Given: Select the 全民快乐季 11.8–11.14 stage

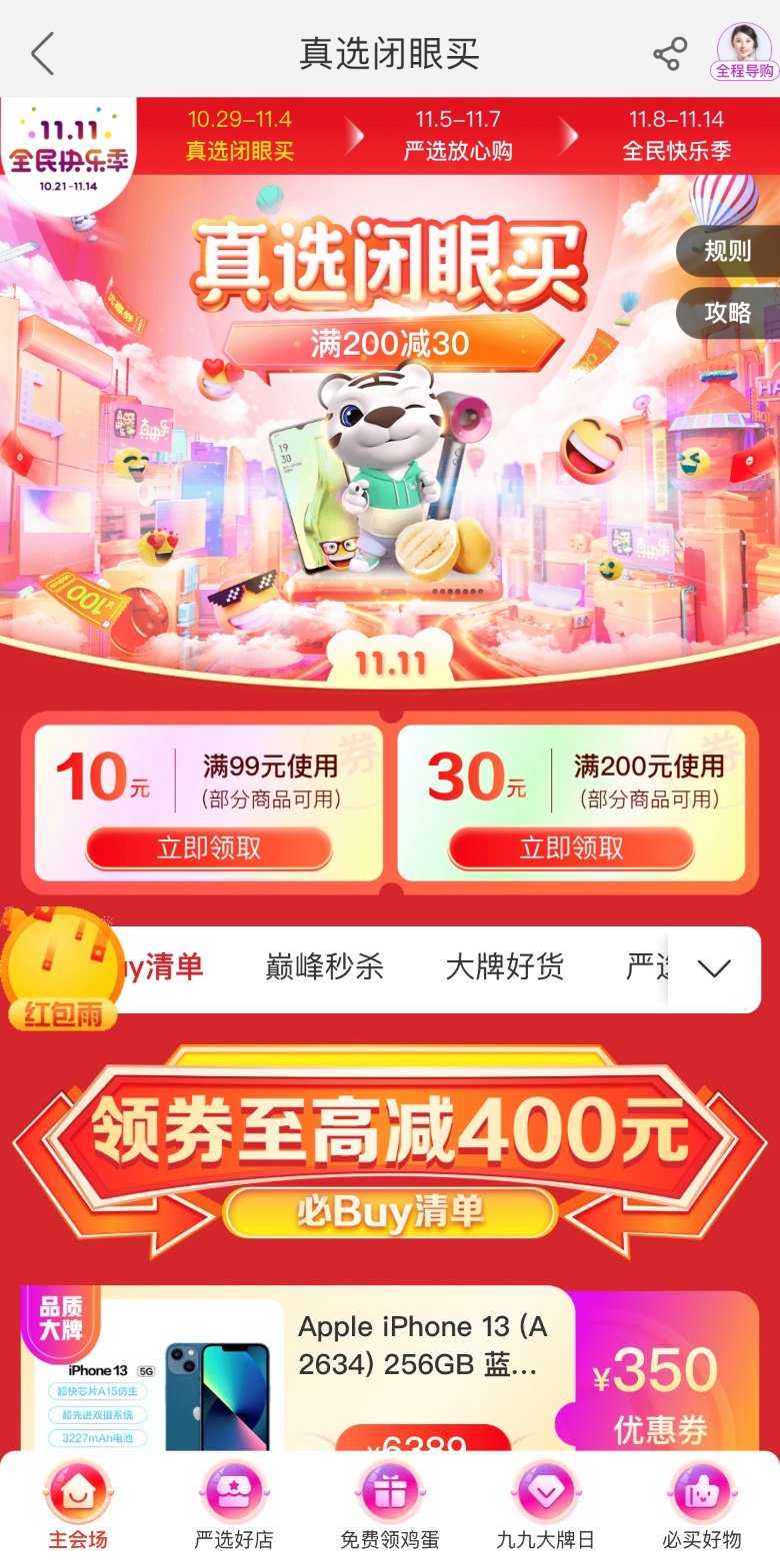Looking at the screenshot, I should 676,136.
